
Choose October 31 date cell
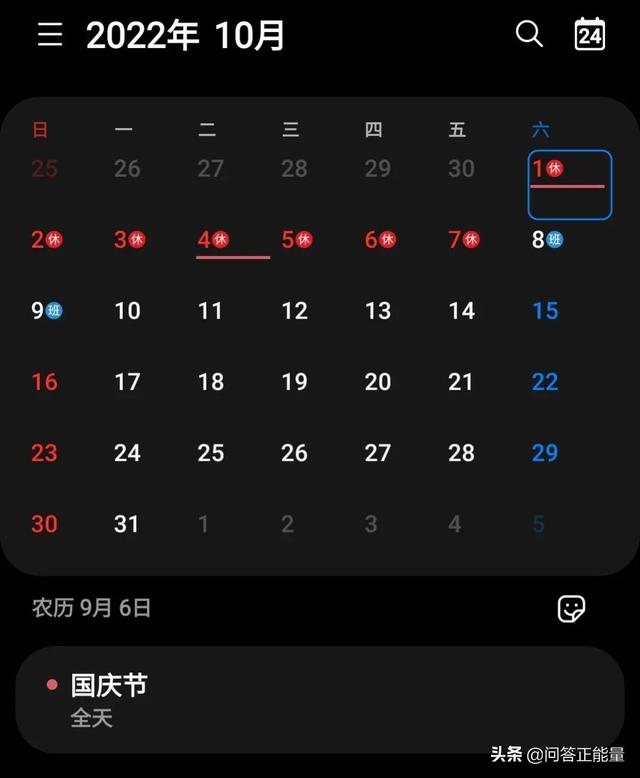(x=127, y=524)
